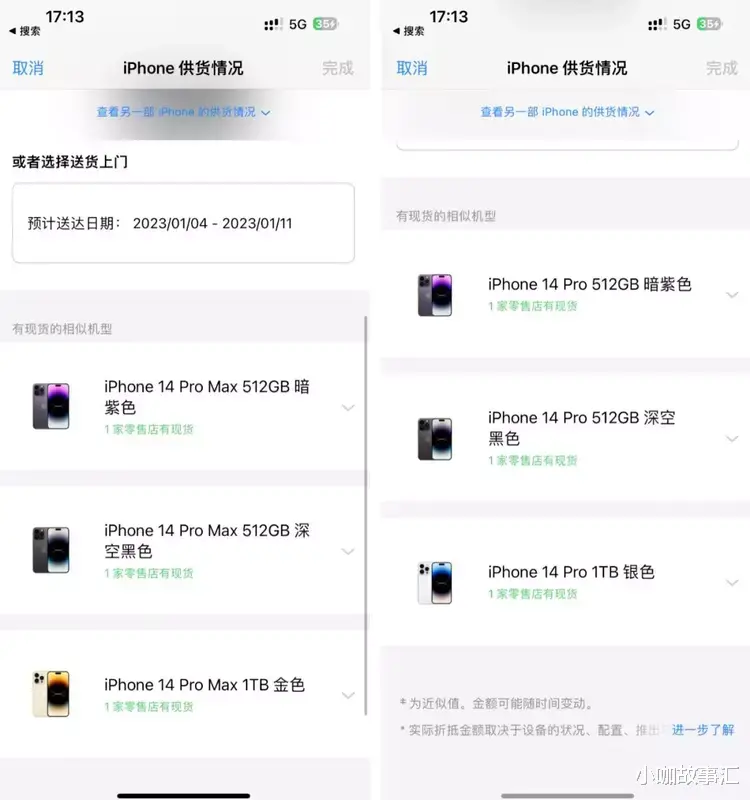This screenshot has height=800, width=750.
Task: Tap the 取消 button on the left screen
Action: click(29, 68)
